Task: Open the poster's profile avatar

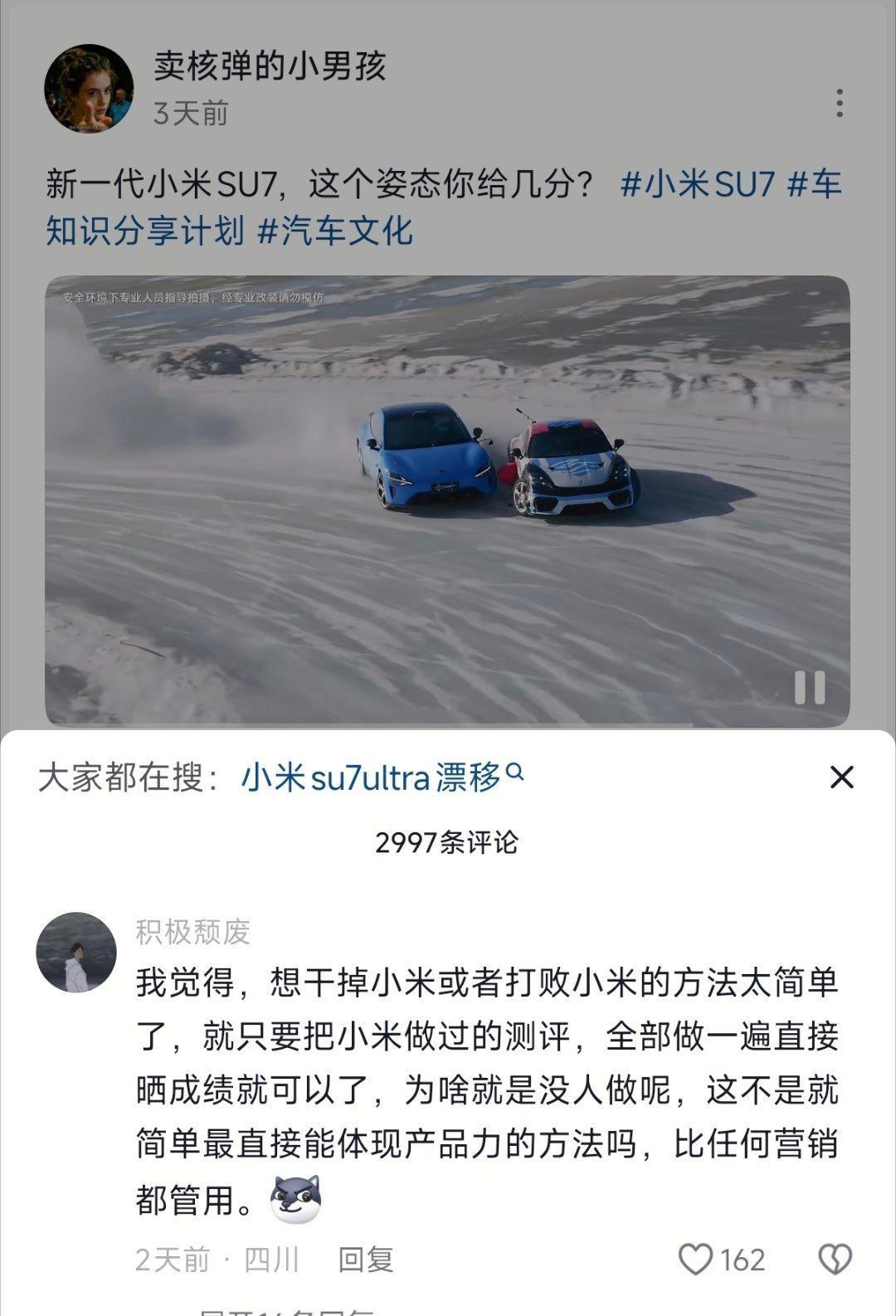Action: click(x=90, y=88)
